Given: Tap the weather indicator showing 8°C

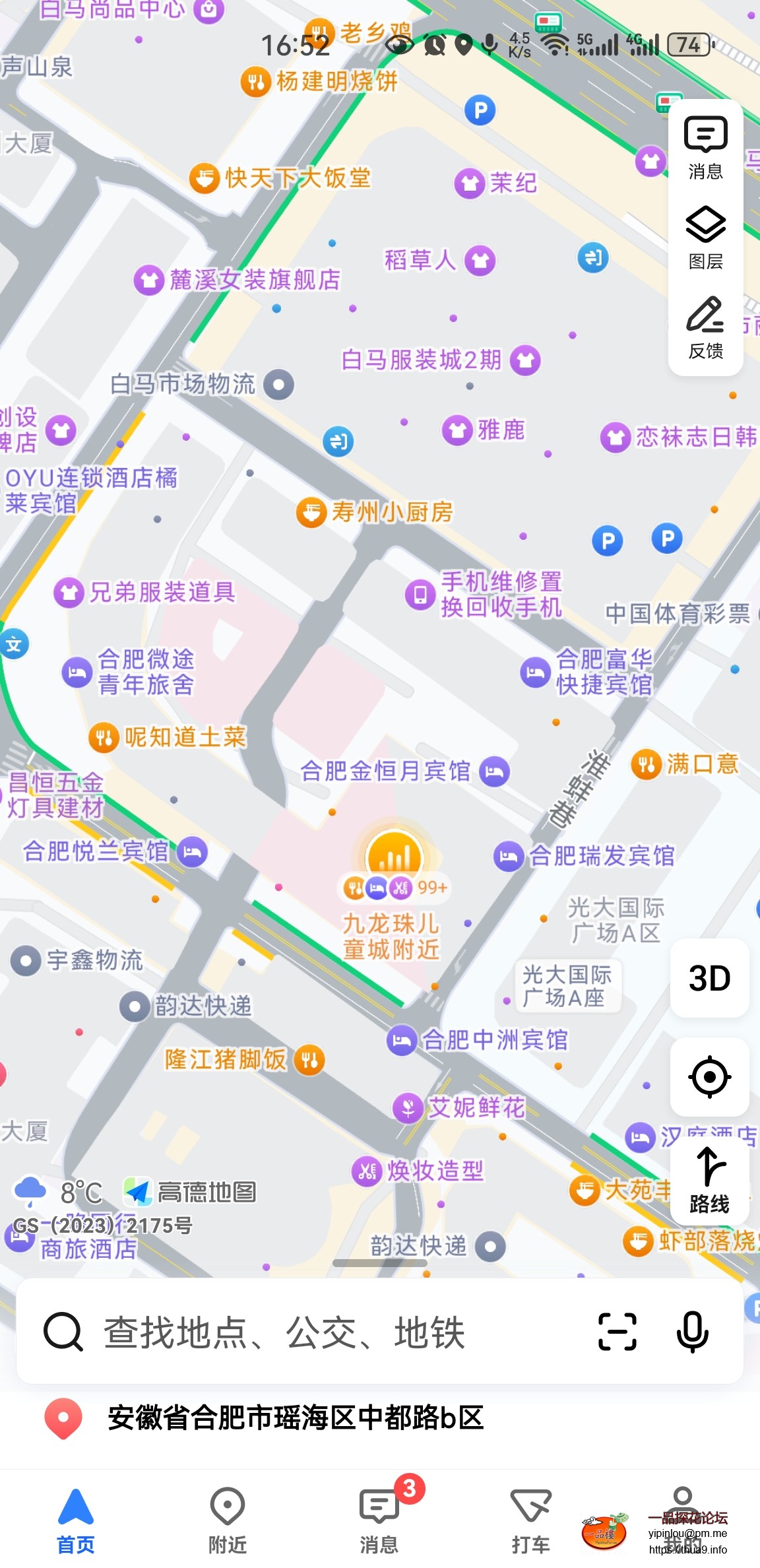Looking at the screenshot, I should [58, 1192].
